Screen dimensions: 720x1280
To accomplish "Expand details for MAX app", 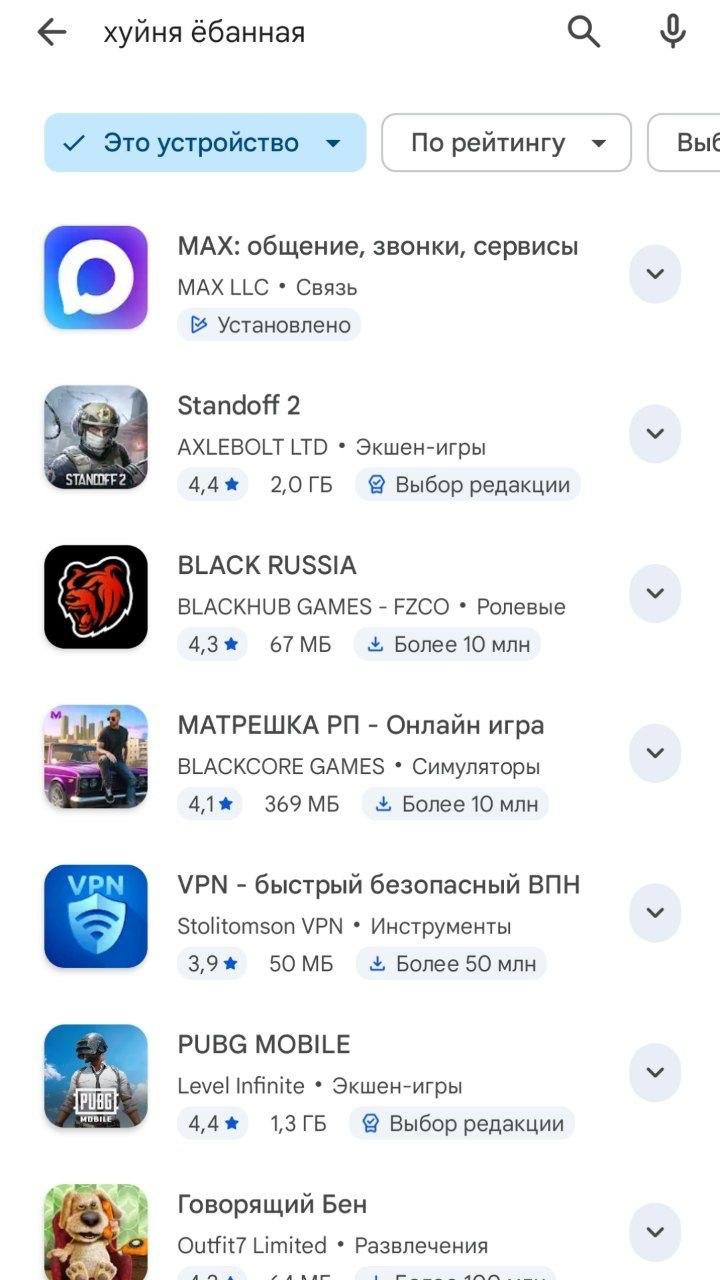I will coord(655,274).
